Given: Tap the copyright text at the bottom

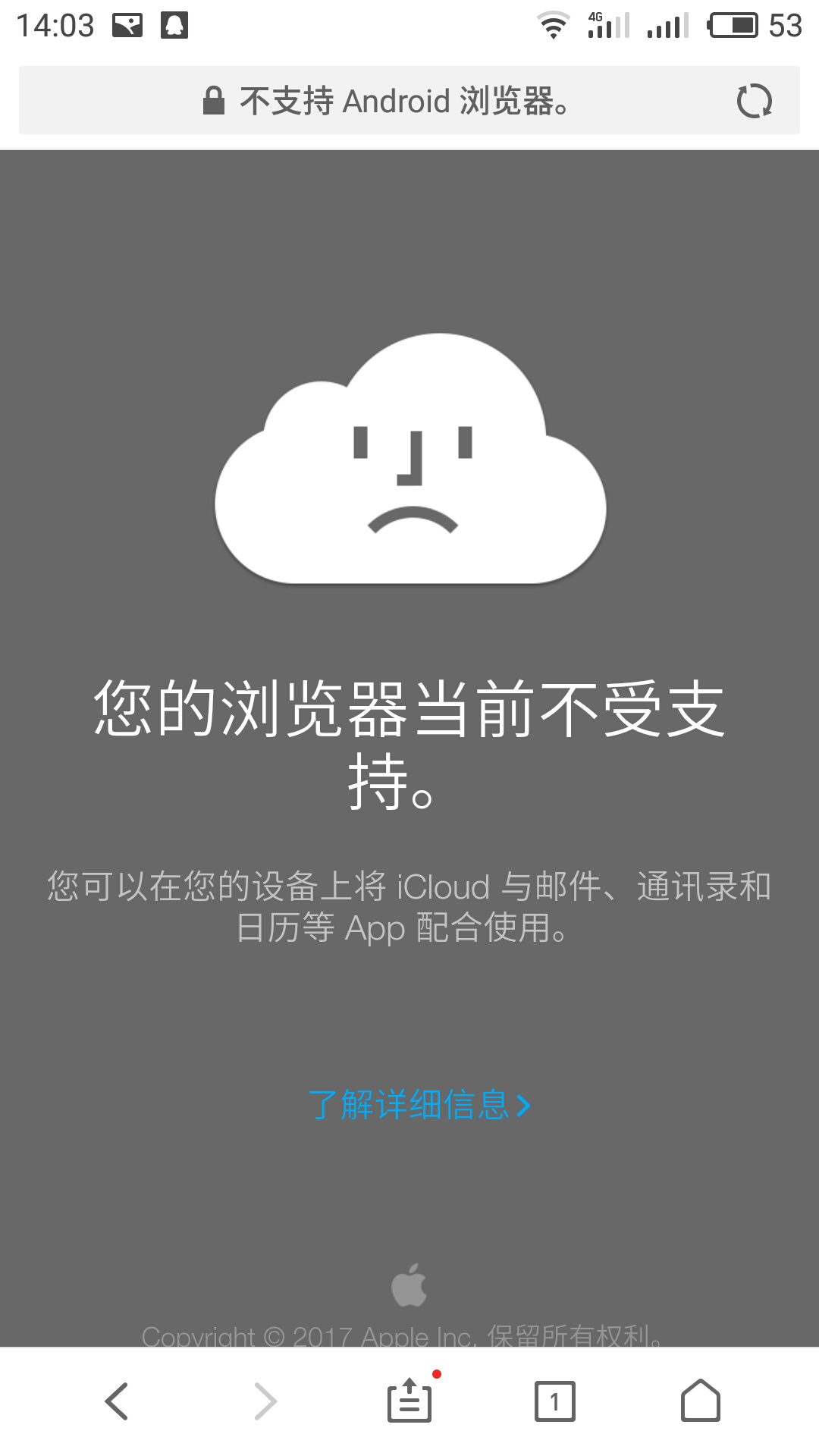Looking at the screenshot, I should pos(406,1335).
